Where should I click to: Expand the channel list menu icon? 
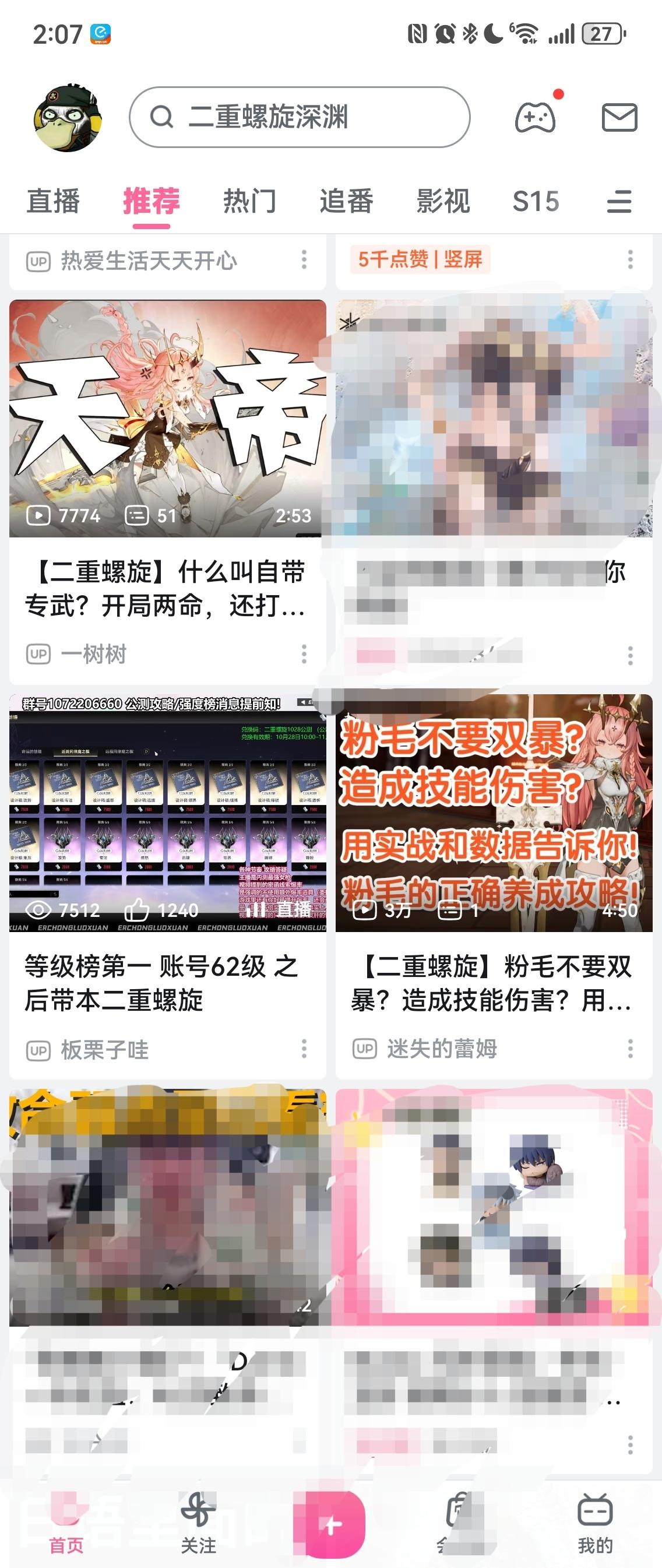619,202
